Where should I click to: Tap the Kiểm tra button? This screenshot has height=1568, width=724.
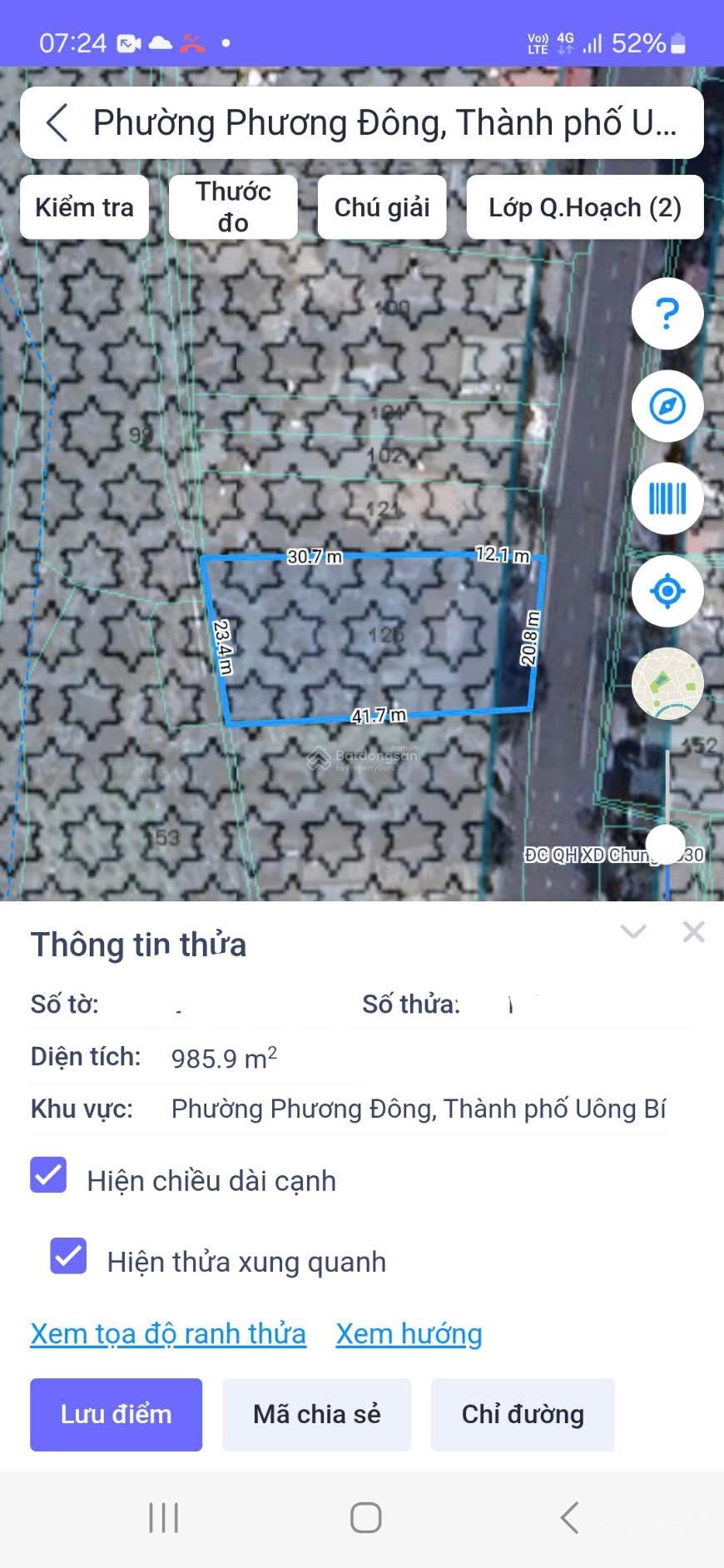click(84, 207)
